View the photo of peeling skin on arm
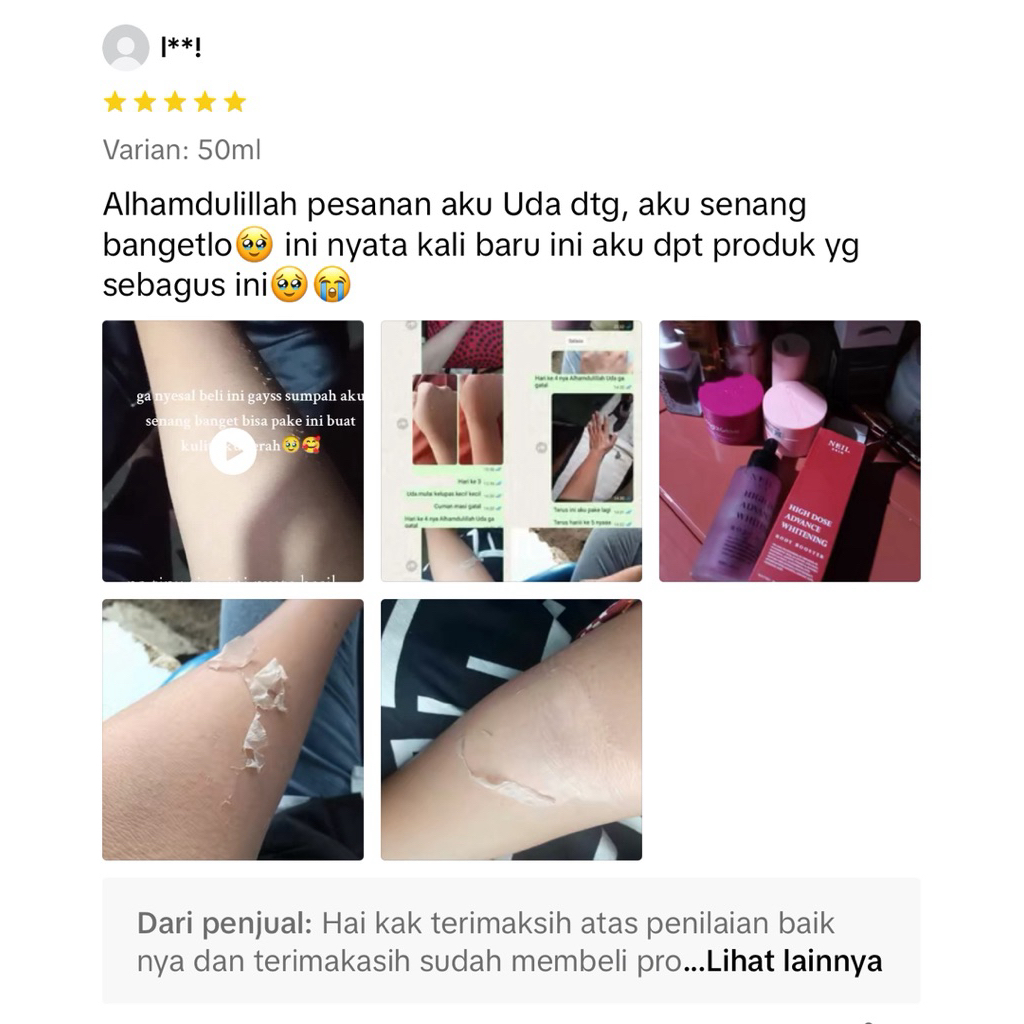The height and width of the screenshot is (1024, 1024). pyautogui.click(x=232, y=729)
